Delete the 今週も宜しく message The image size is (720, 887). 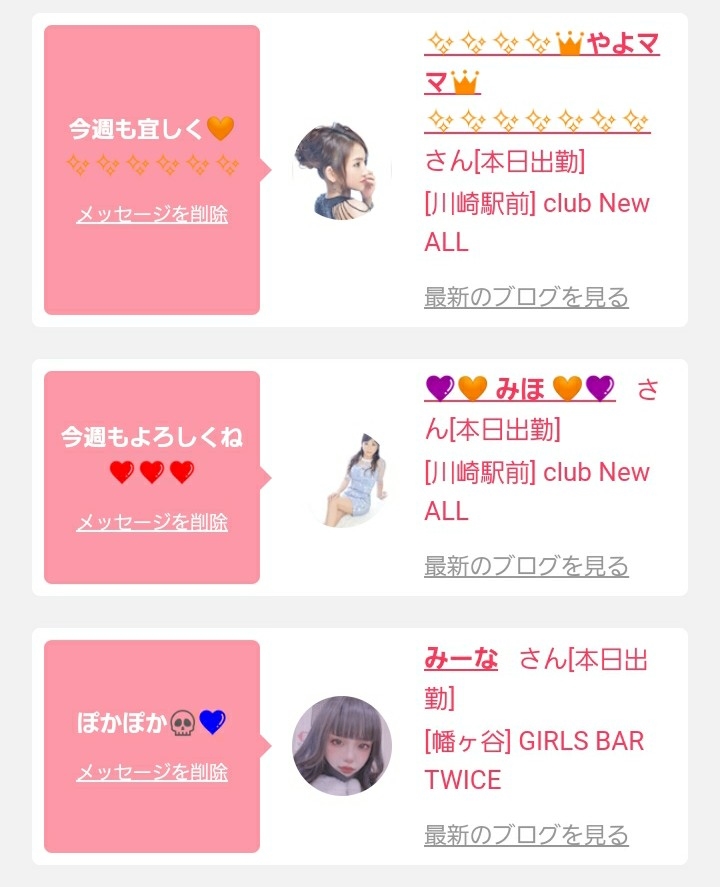(x=152, y=214)
